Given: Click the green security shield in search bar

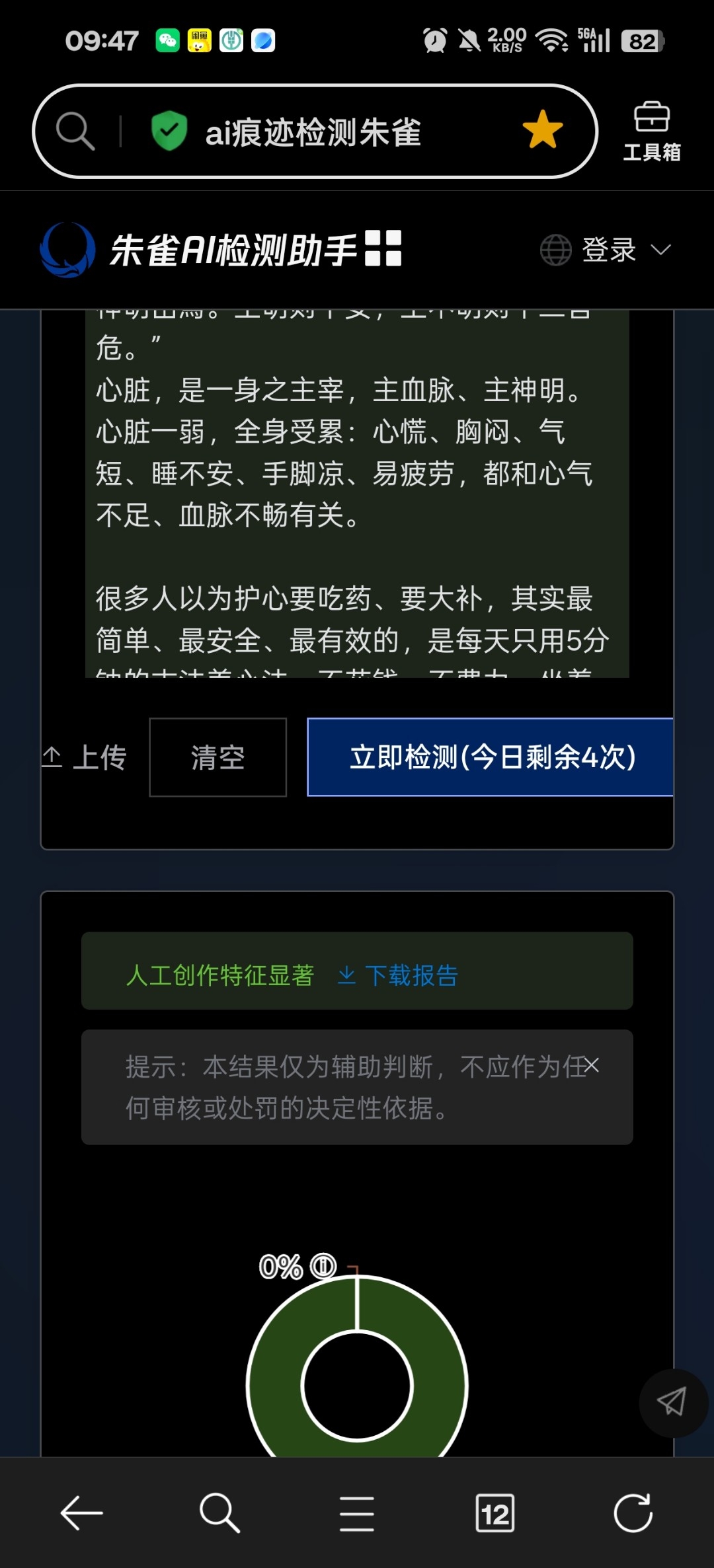Looking at the screenshot, I should [169, 130].
